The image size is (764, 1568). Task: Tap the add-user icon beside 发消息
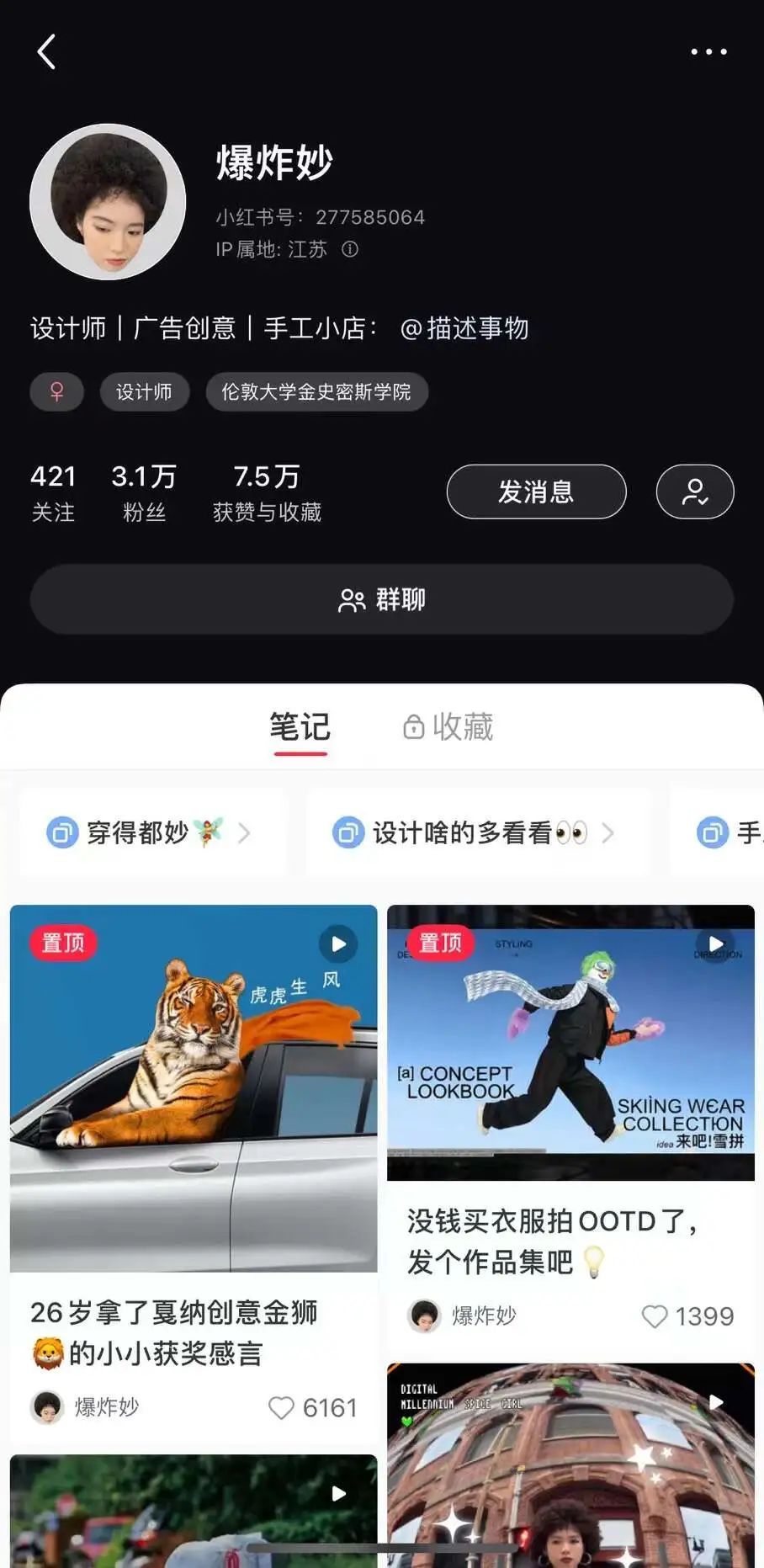coord(694,492)
